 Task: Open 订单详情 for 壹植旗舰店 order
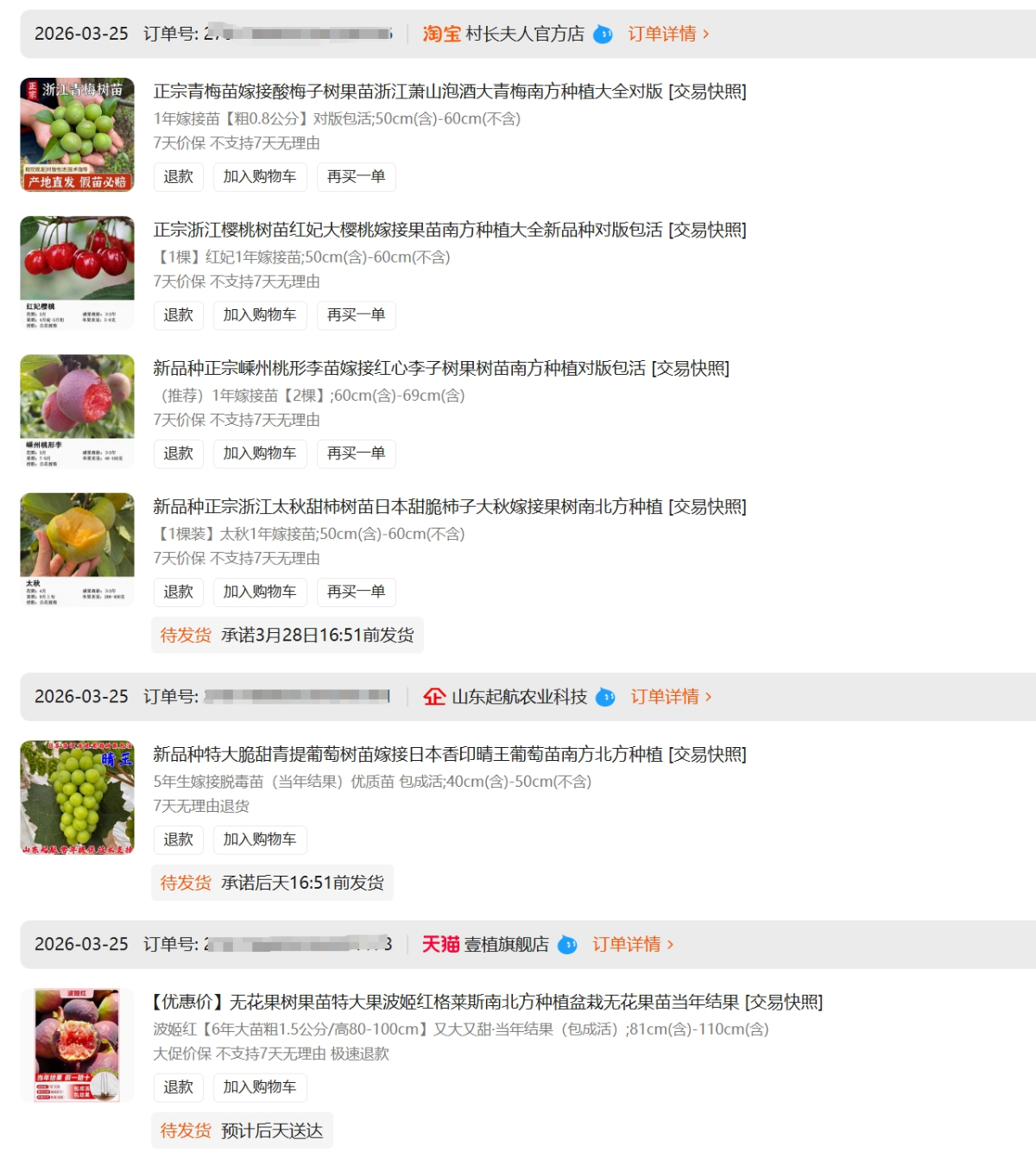[x=632, y=945]
